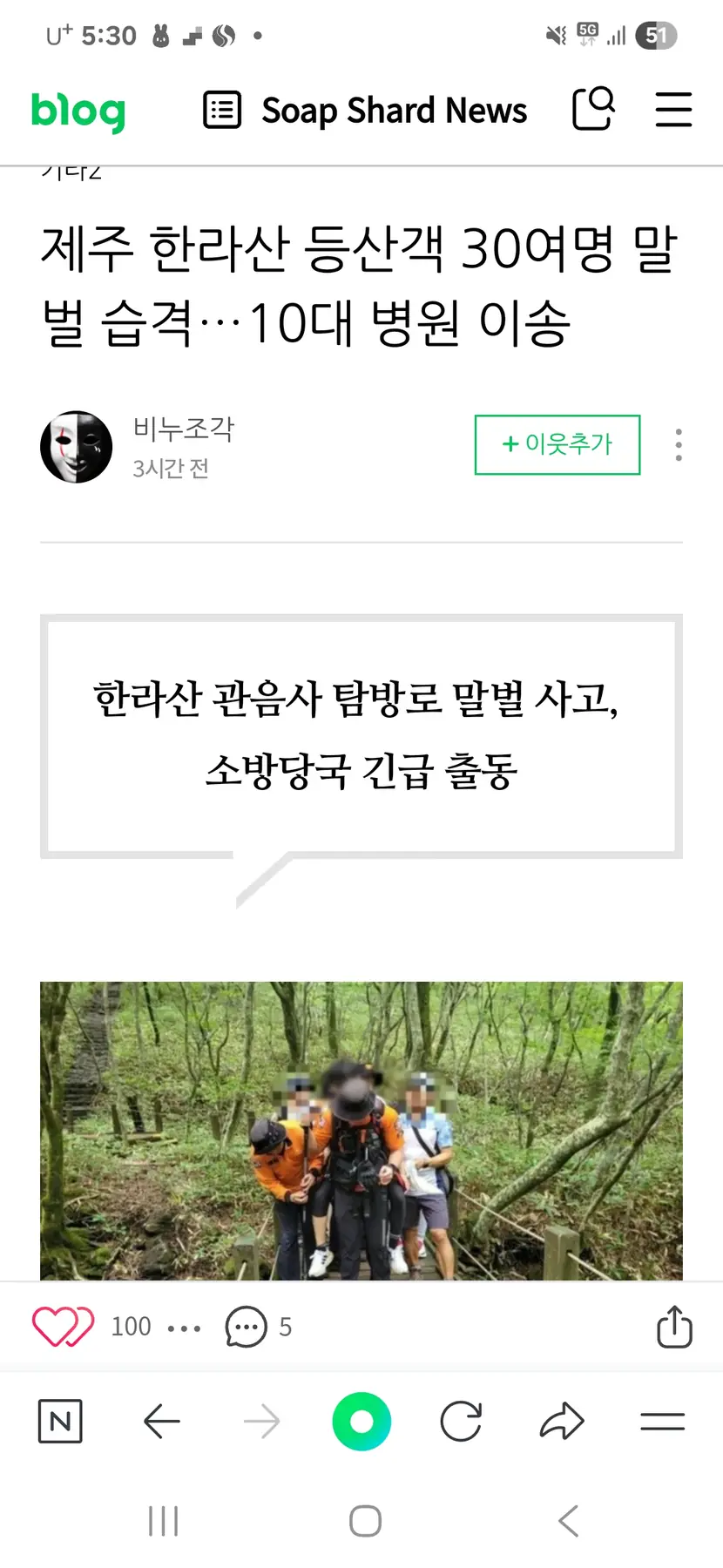Viewport: 723px width, 1568px height.
Task: Open the system recent apps view
Action: point(163,1521)
